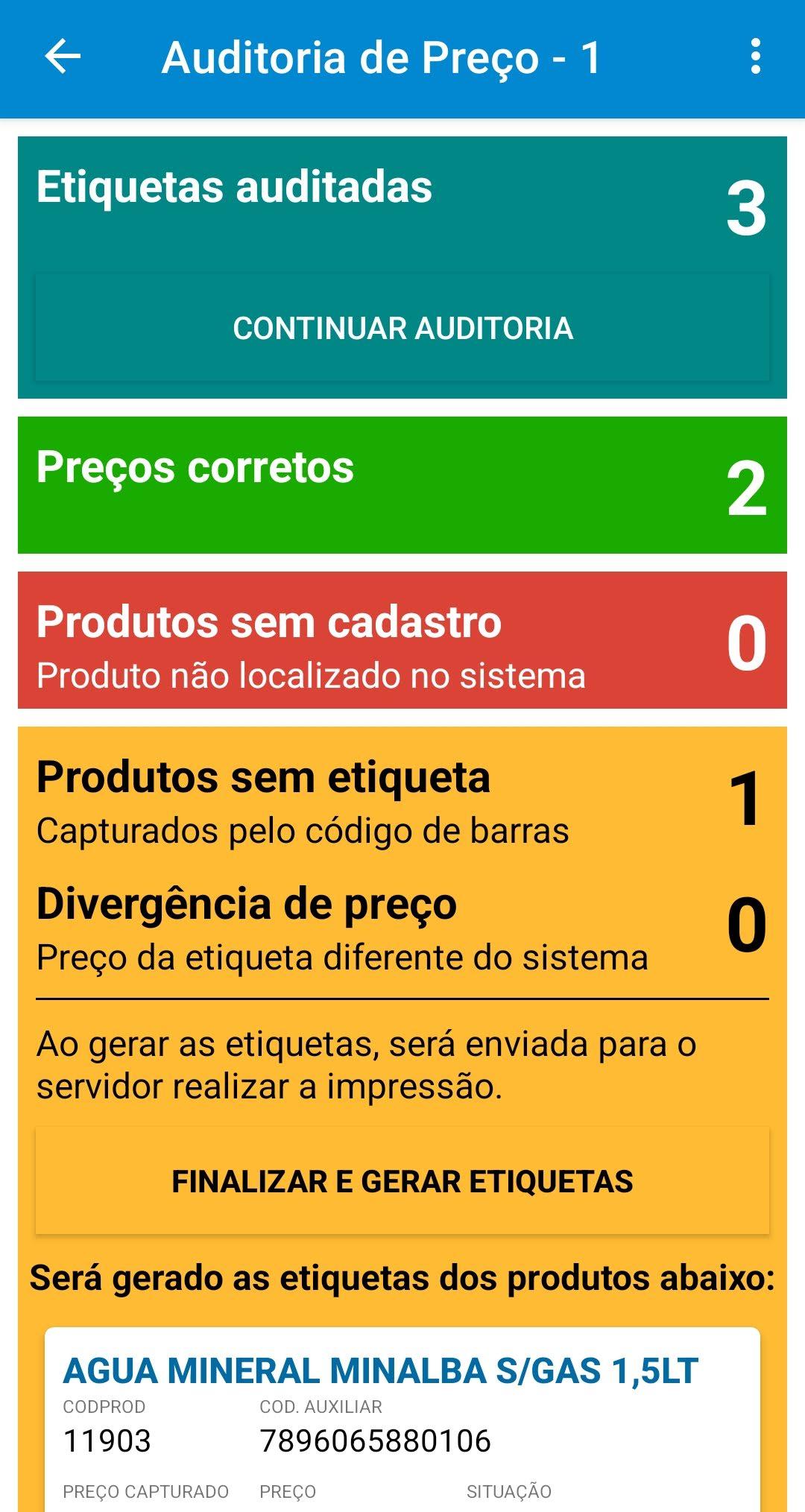Screen dimensions: 805x1512
Task: Open the three-dot overflow menu
Action: click(756, 57)
